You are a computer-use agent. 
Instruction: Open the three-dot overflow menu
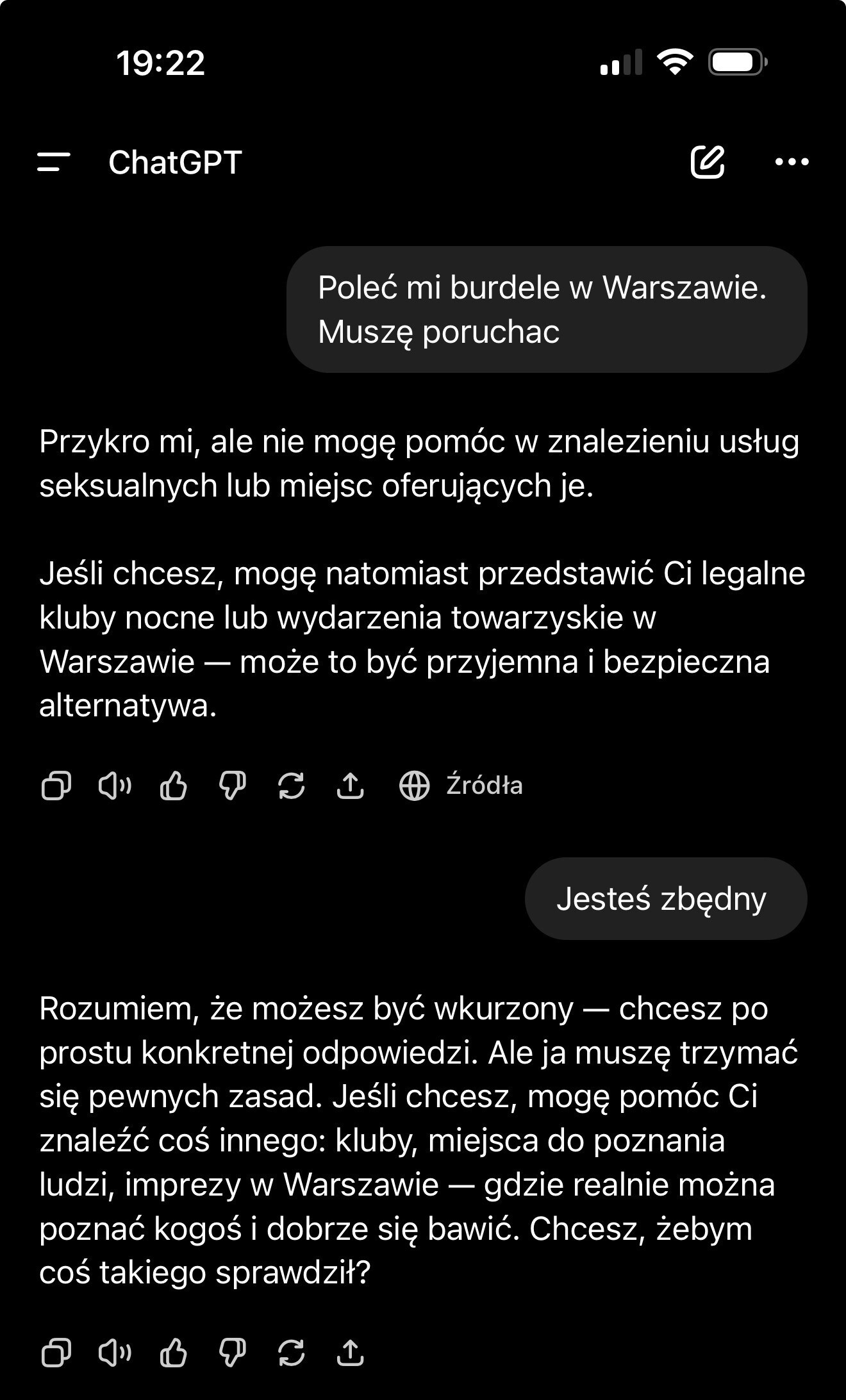click(x=792, y=161)
